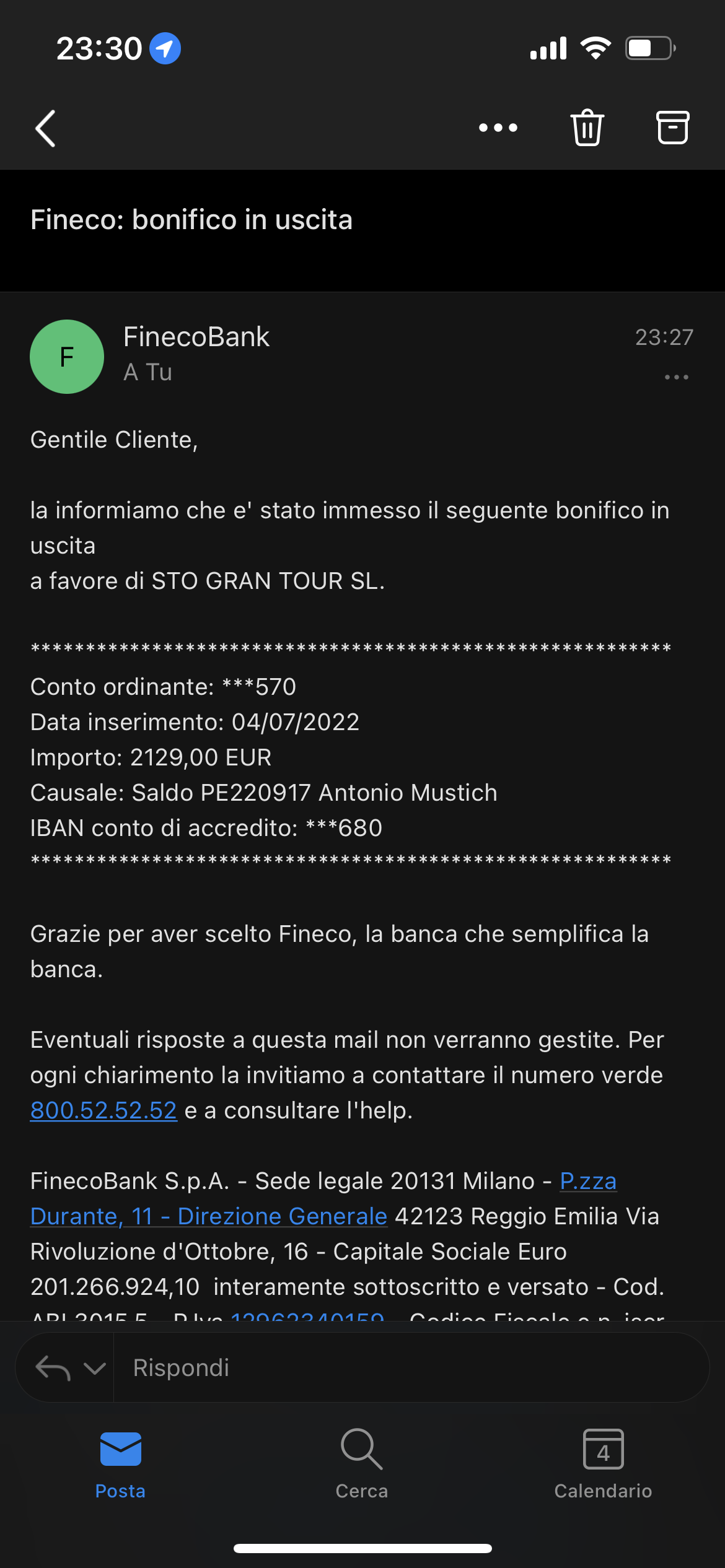Screen dimensions: 725x1568
Task: Switch to the Cerca tab
Action: [362, 1465]
